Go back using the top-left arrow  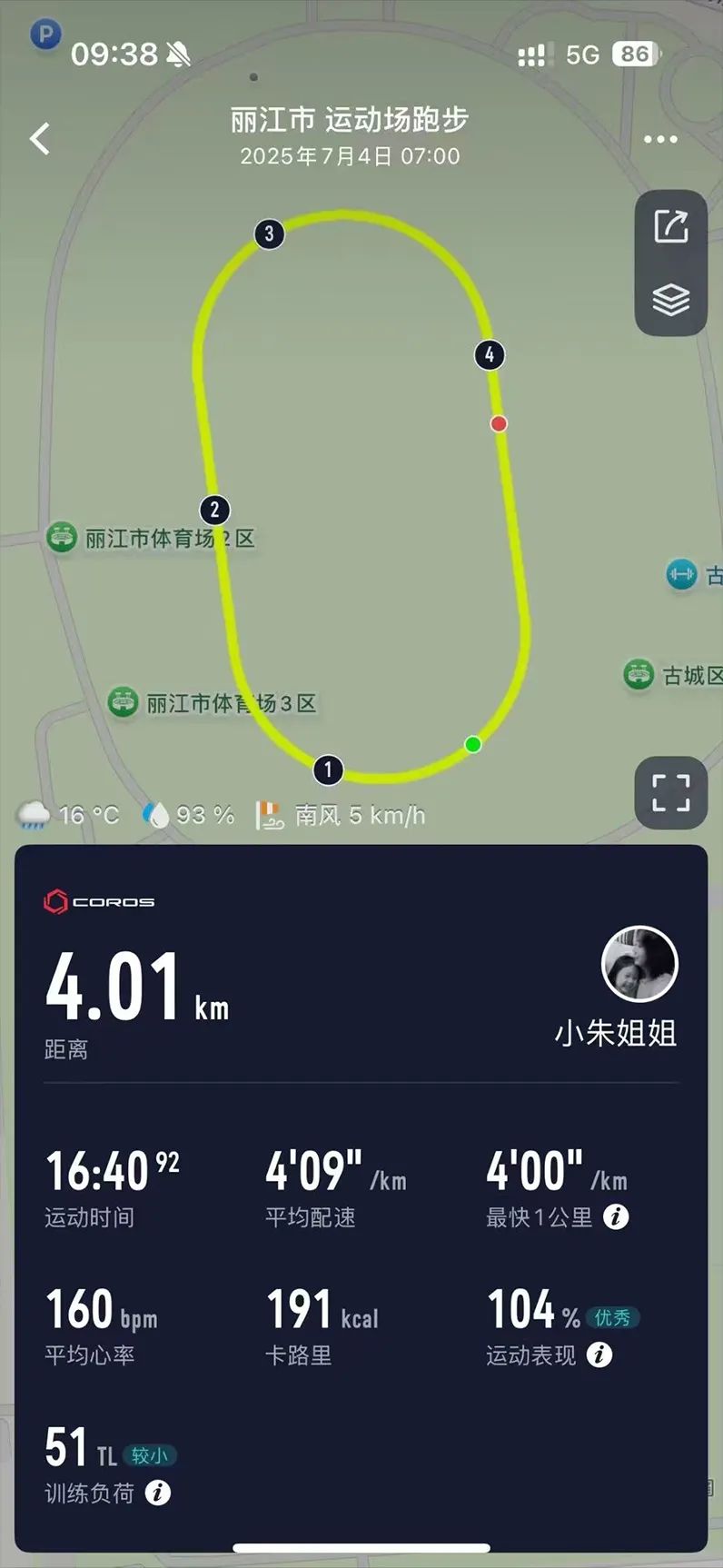[40, 139]
